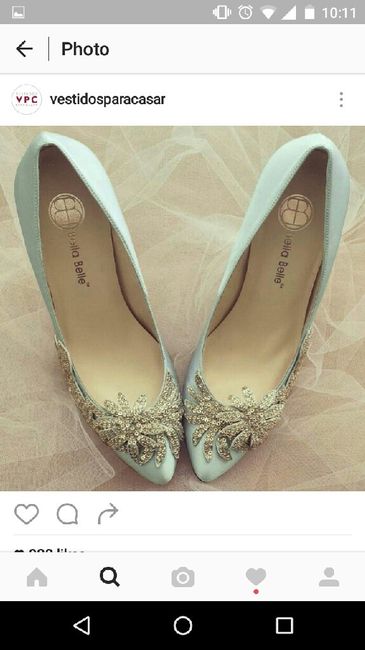This screenshot has height=650, width=365.
Task: Like the shoes photo with heart icon
Action: click(27, 514)
